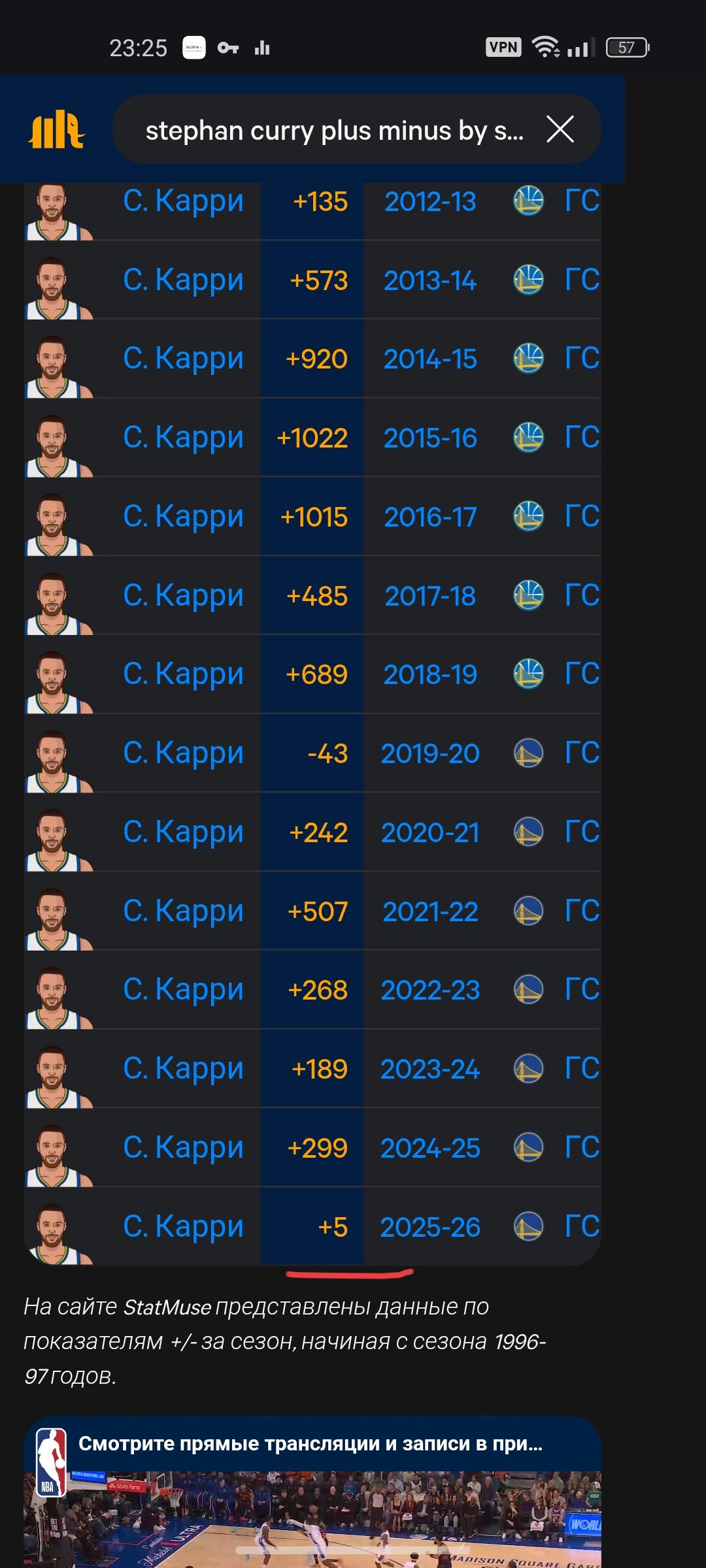Edit the Stephen Curry plus minus search query
706x1568 pixels.
333,131
